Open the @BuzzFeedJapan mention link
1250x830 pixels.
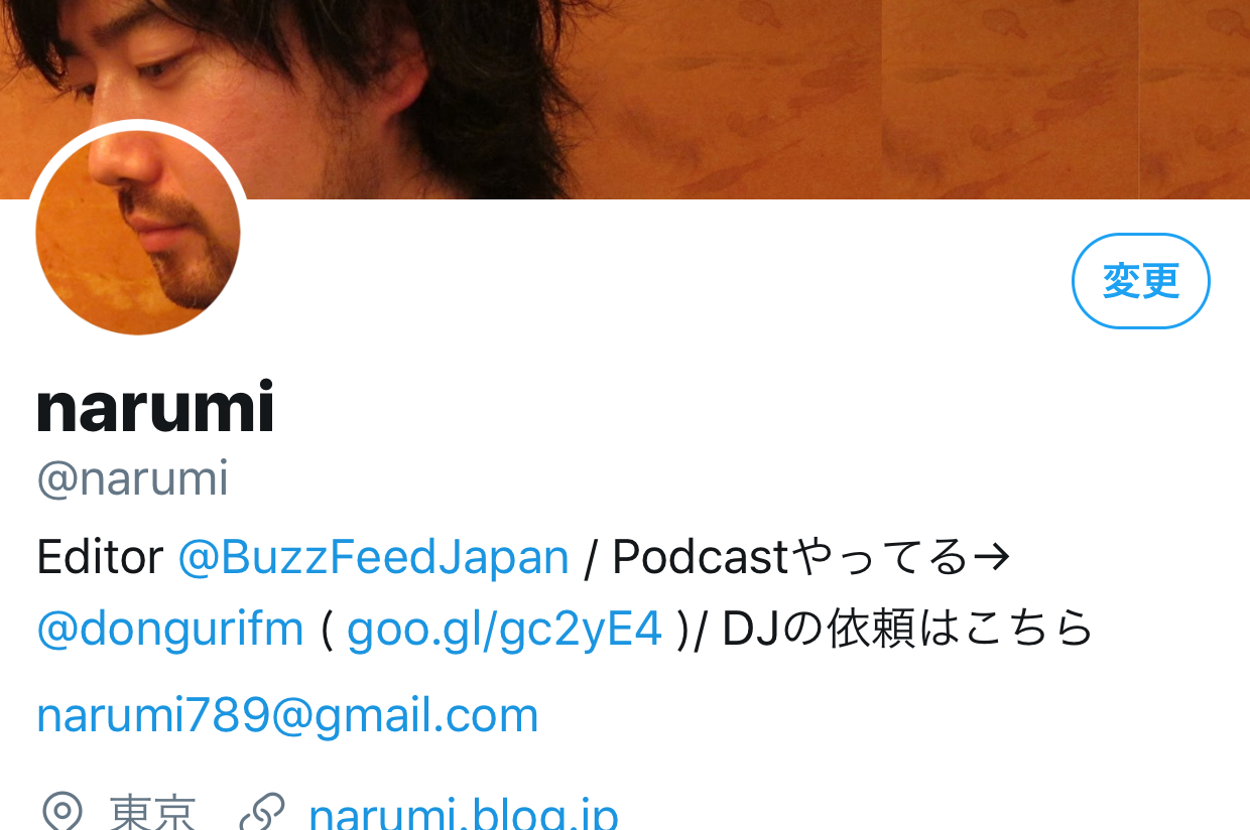373,557
